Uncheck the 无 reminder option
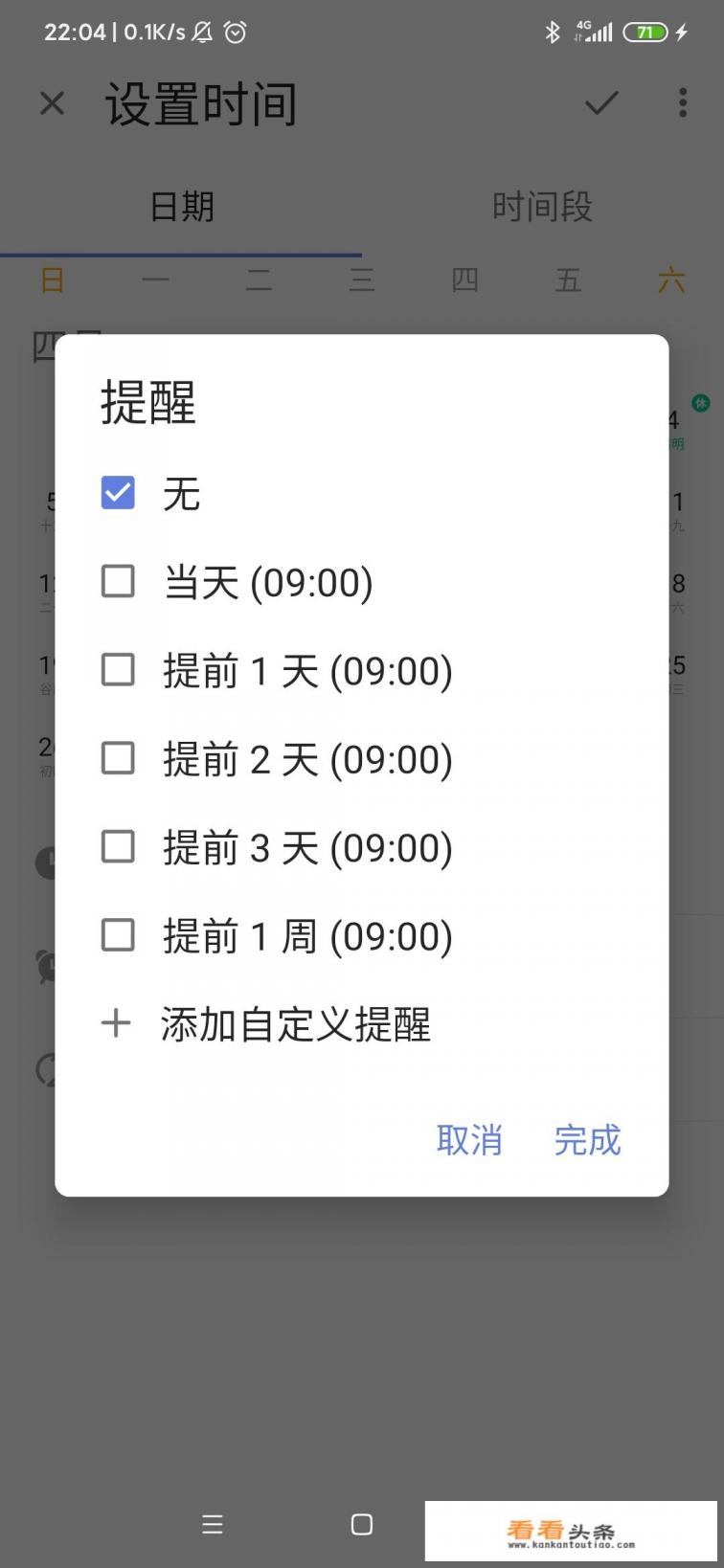Image resolution: width=724 pixels, height=1568 pixels. tap(118, 493)
